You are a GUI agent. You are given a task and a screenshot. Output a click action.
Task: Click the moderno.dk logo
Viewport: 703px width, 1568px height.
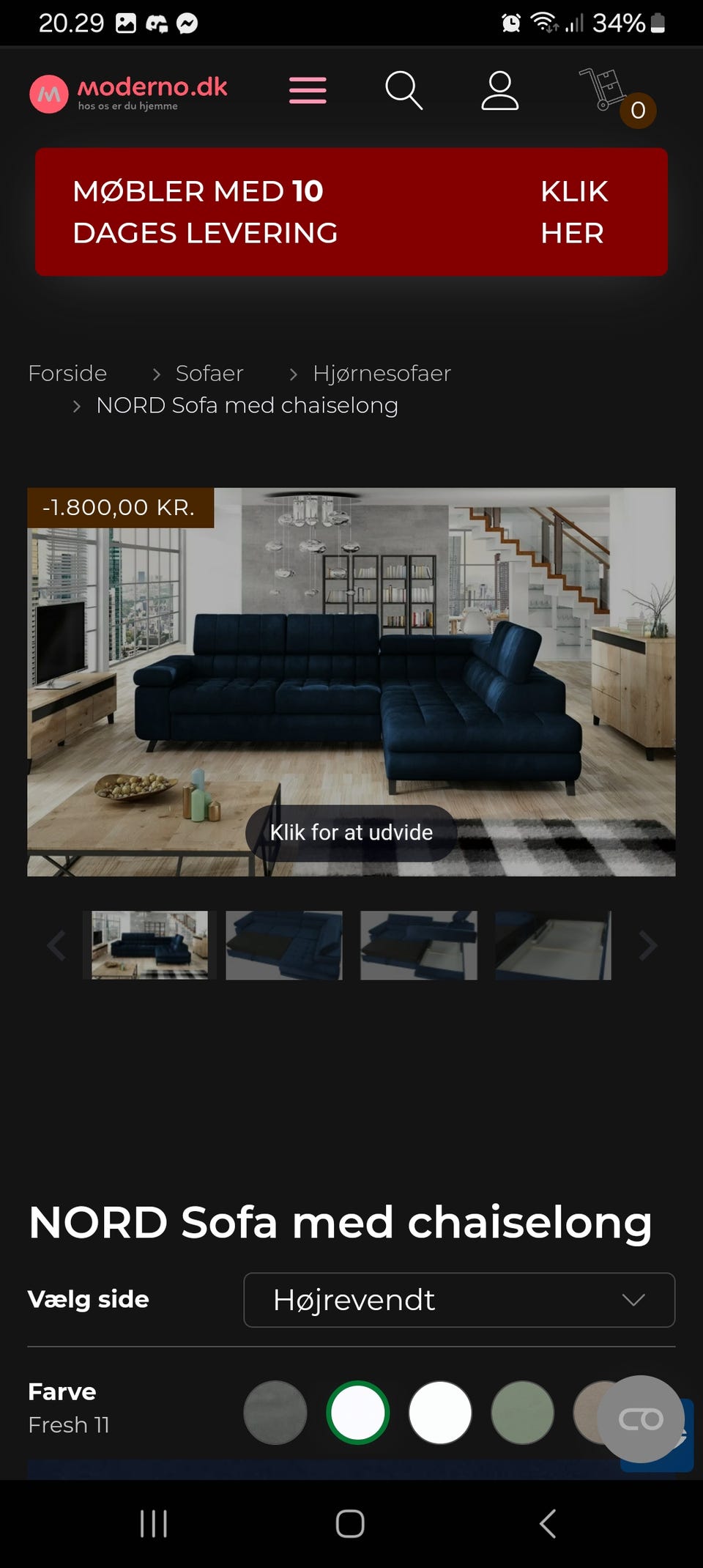click(x=127, y=90)
